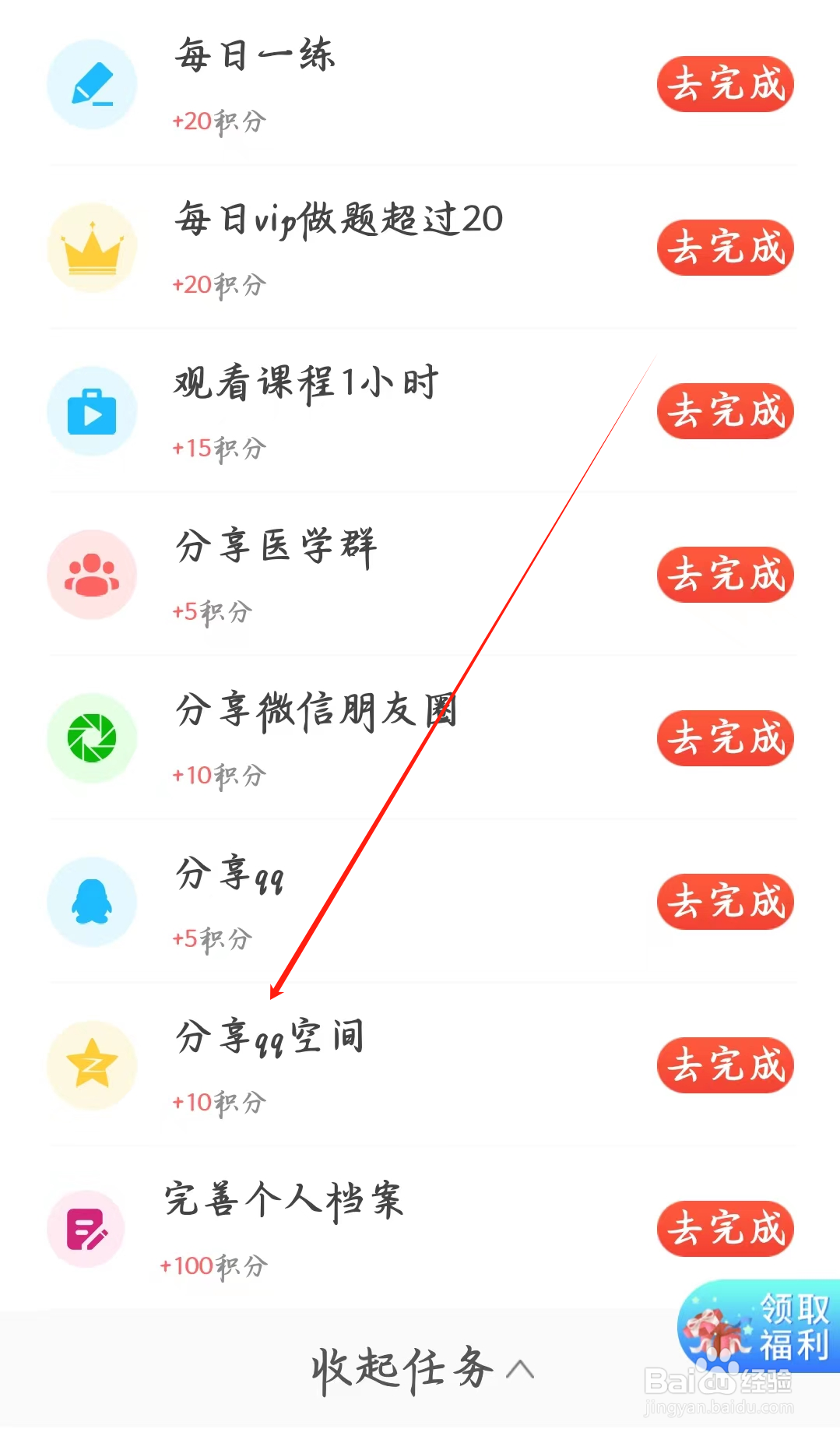This screenshot has height=1436, width=840.
Task: Click the green WeChat Moments icon
Action: [92, 739]
